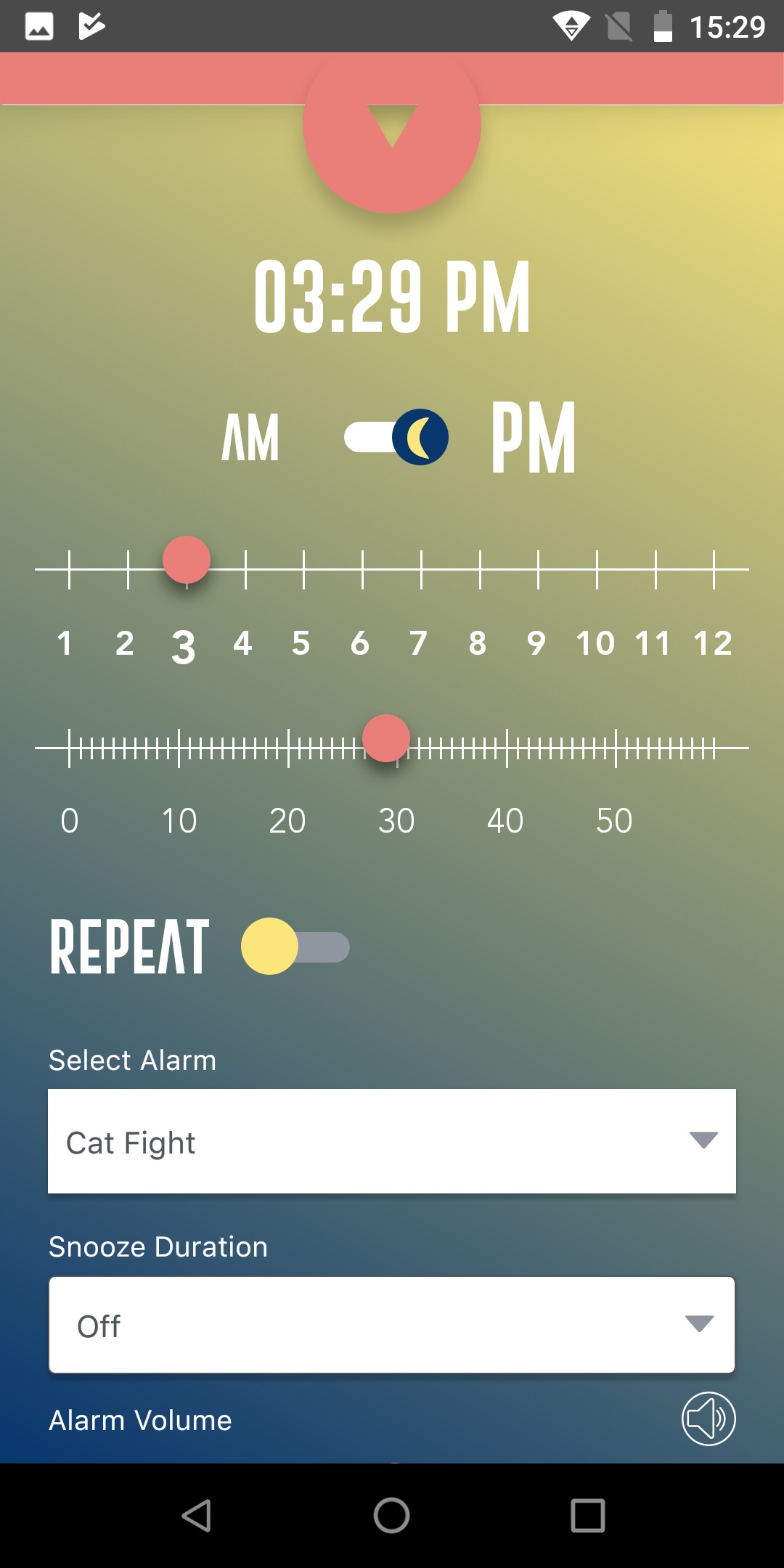Open recent apps from the navigation bar
784x1568 pixels.
(x=588, y=1516)
